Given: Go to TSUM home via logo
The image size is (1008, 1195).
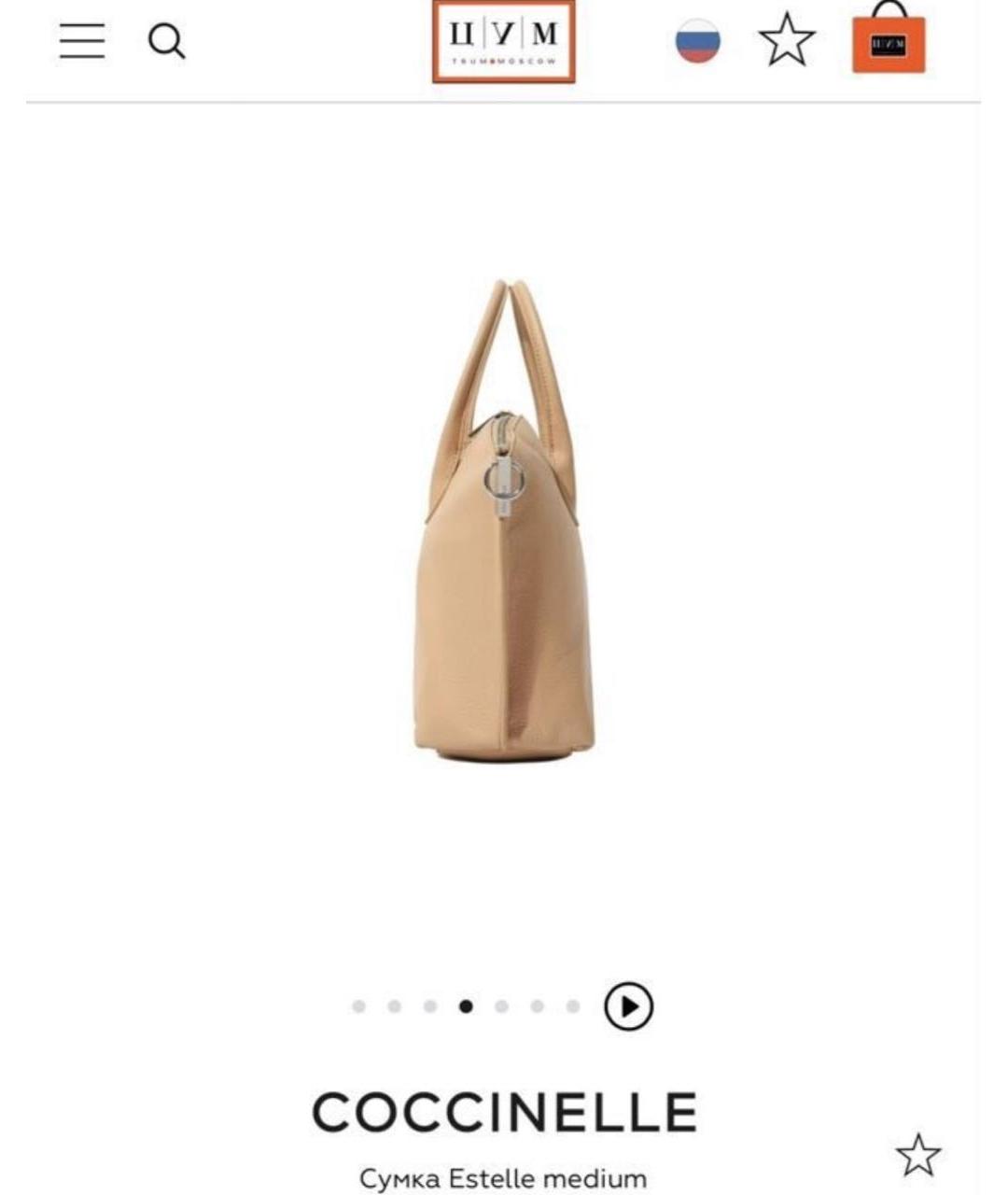Looking at the screenshot, I should pyautogui.click(x=503, y=42).
